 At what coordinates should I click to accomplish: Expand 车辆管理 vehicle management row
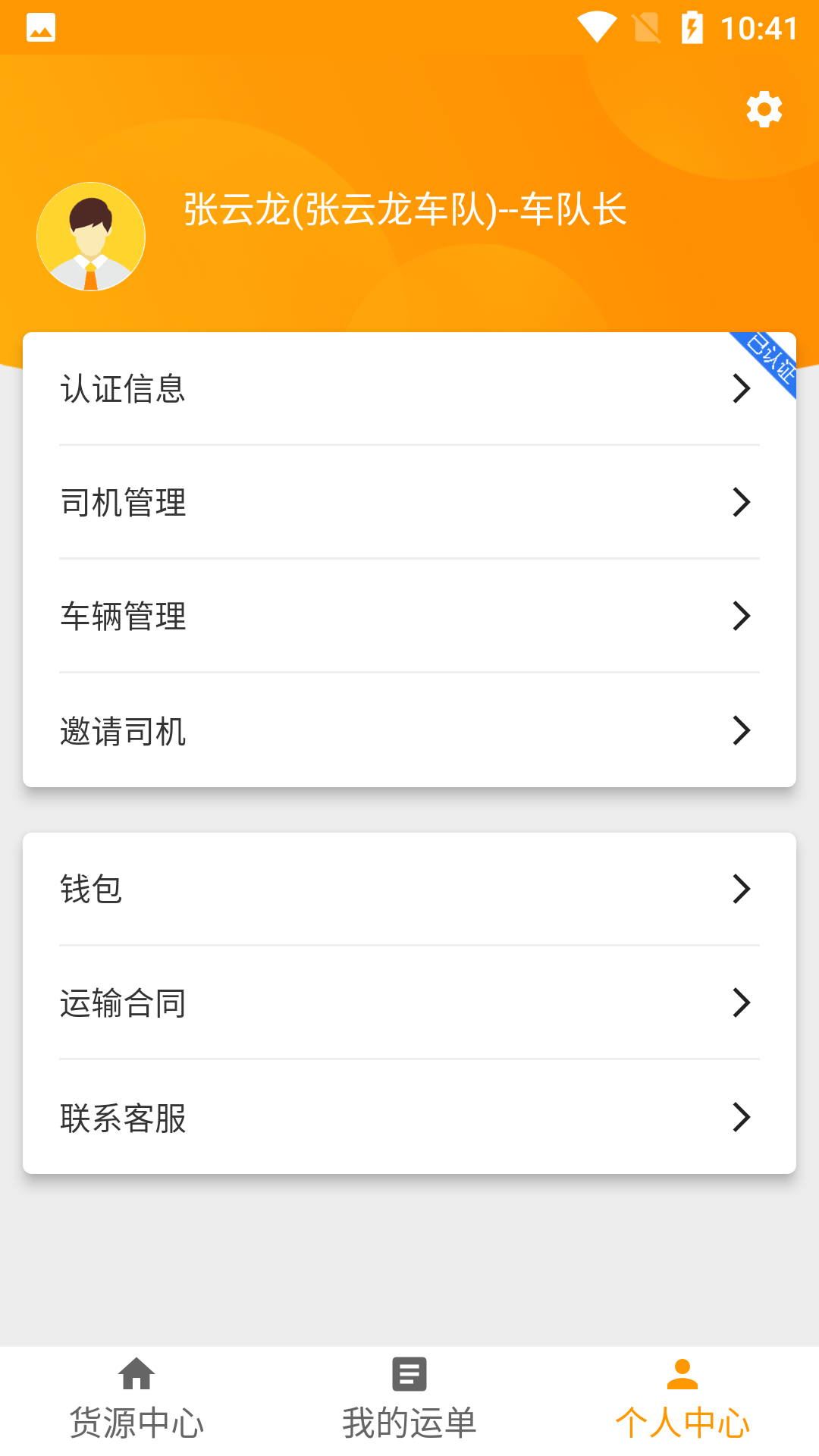(409, 617)
